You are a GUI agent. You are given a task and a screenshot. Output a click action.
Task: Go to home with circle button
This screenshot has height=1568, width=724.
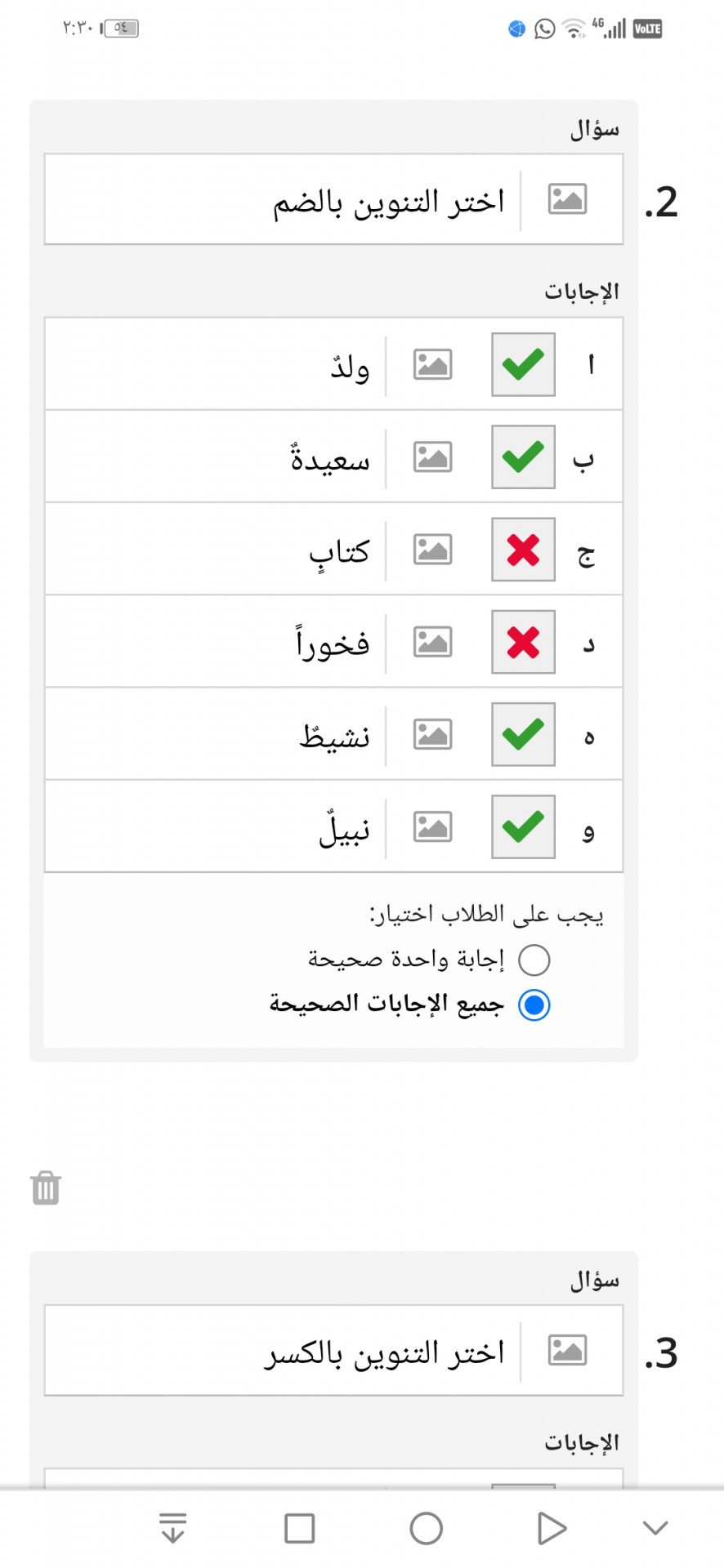426,1528
